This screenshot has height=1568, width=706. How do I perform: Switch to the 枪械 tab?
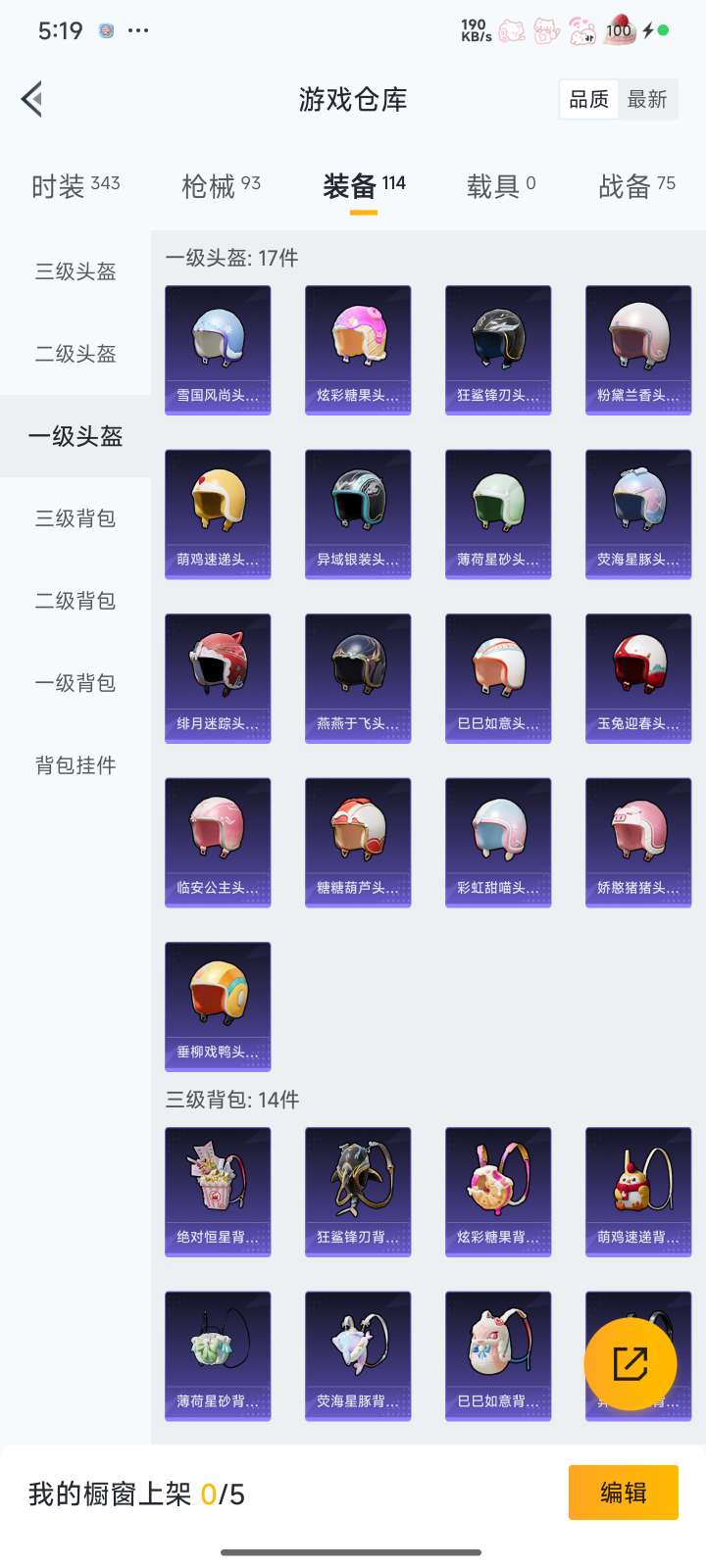[221, 185]
